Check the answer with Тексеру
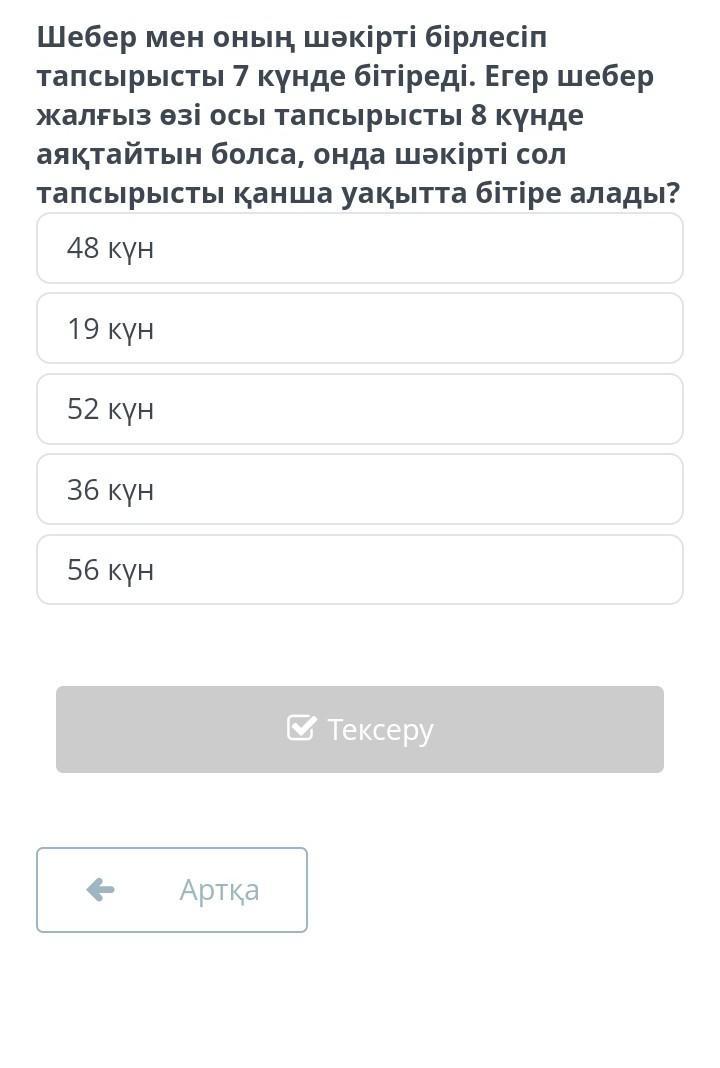The image size is (720, 1068). pyautogui.click(x=360, y=729)
